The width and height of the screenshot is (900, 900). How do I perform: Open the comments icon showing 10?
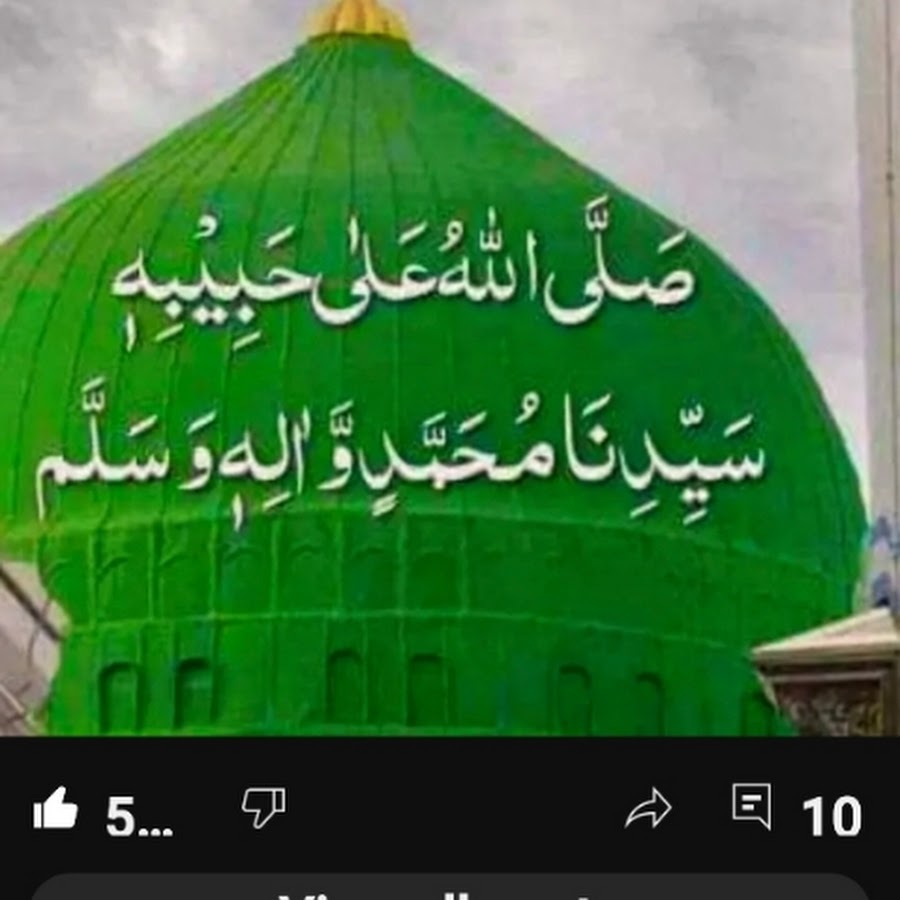(x=752, y=806)
